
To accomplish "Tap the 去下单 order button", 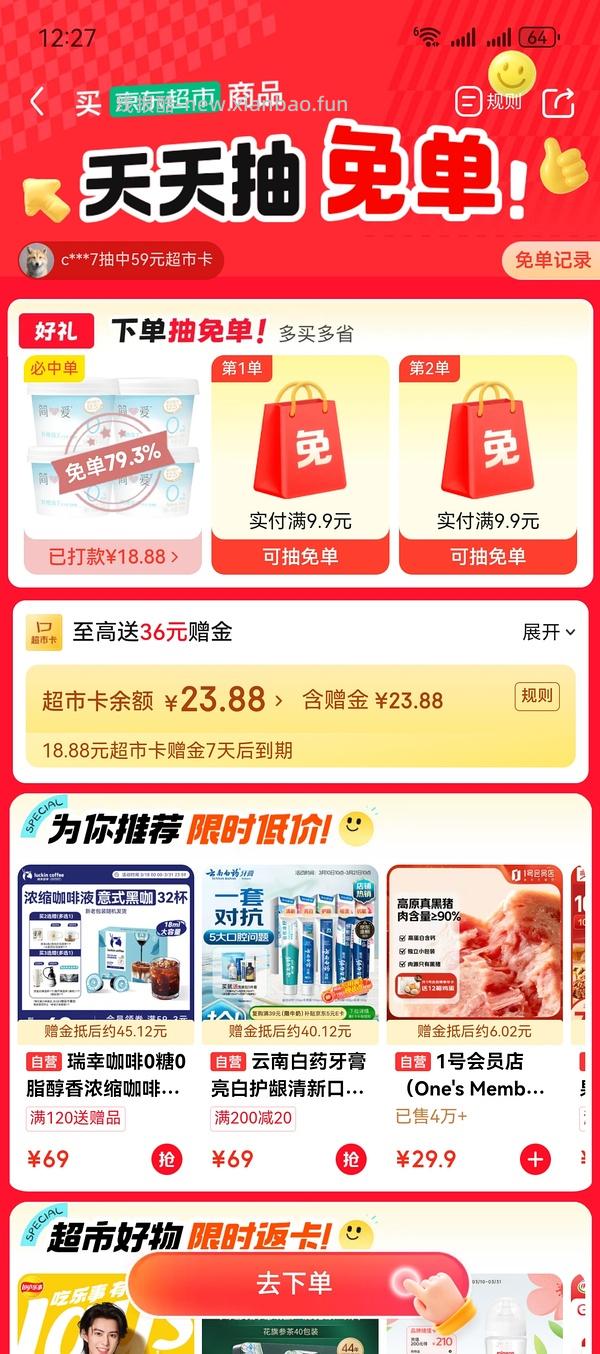I will tap(296, 1283).
